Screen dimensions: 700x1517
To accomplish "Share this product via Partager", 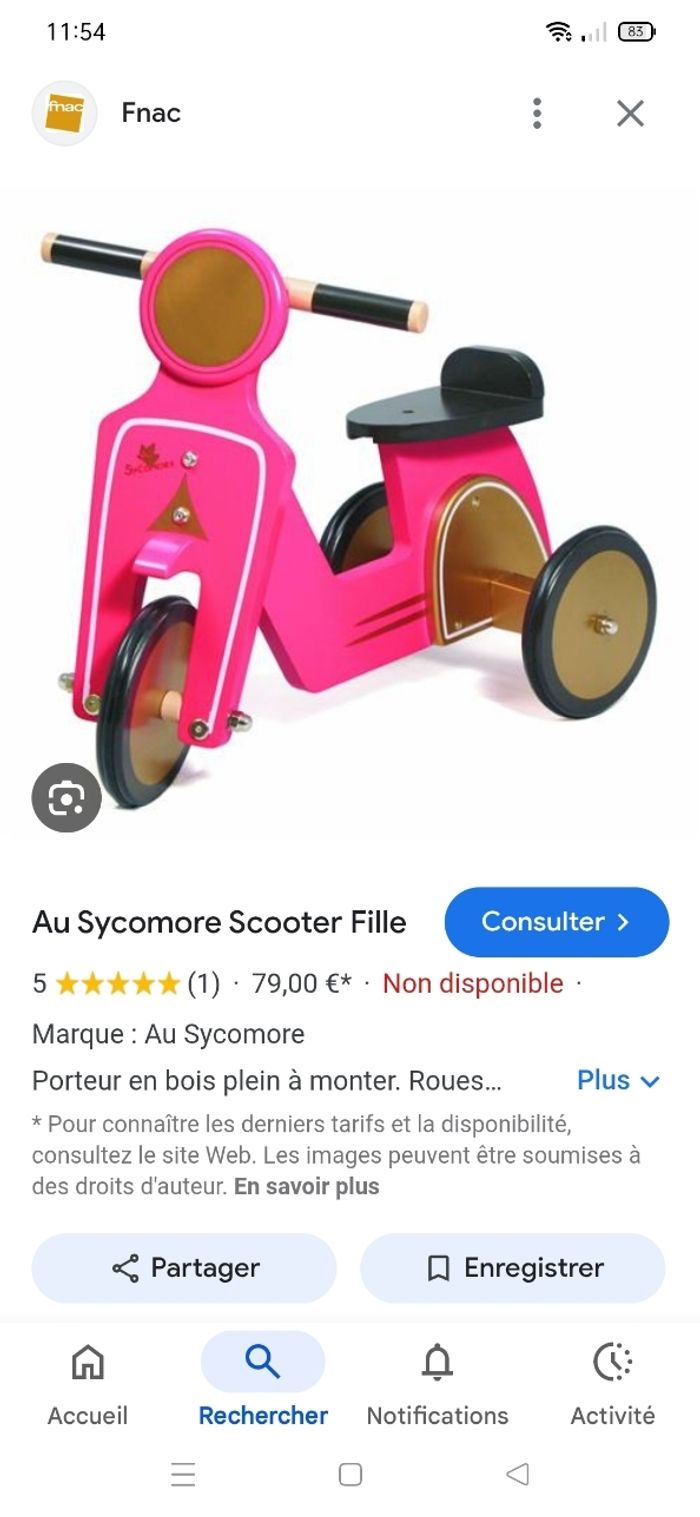I will pos(184,1268).
